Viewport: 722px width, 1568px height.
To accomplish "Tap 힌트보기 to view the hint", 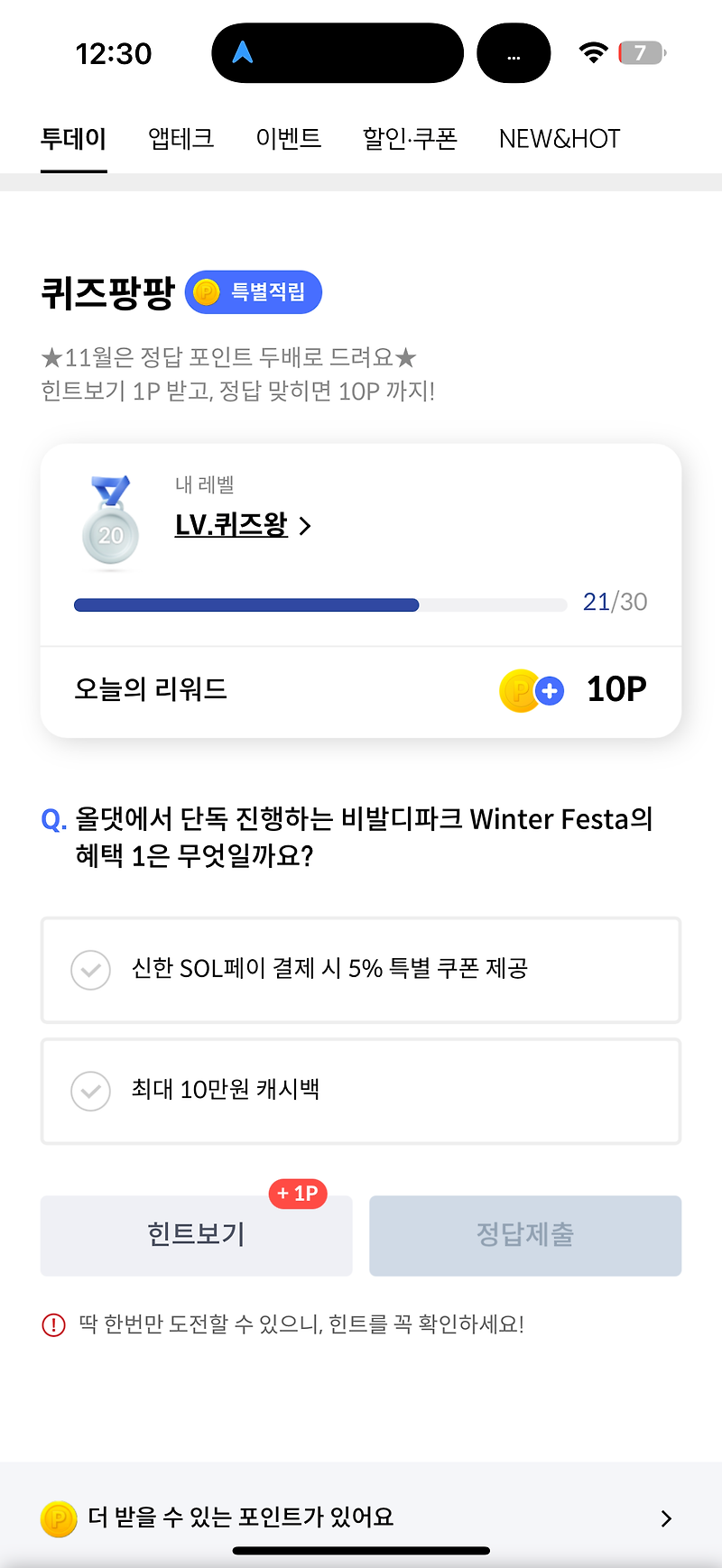I will (196, 1235).
